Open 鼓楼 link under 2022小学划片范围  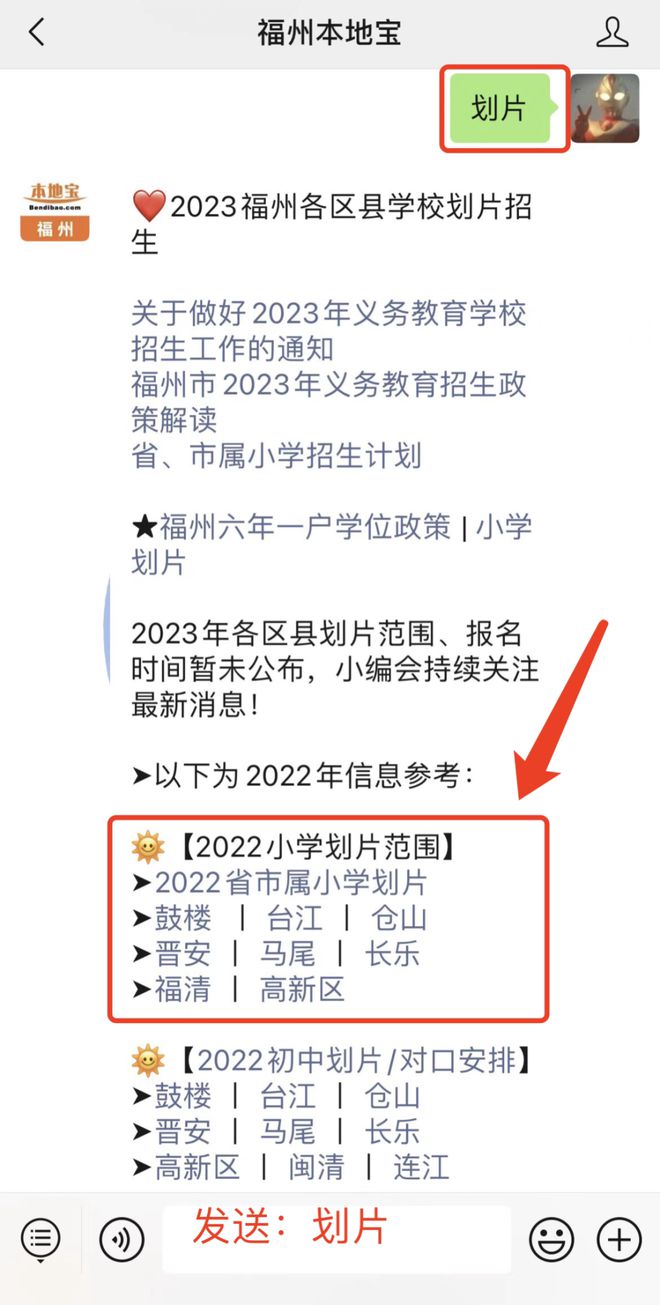click(183, 918)
